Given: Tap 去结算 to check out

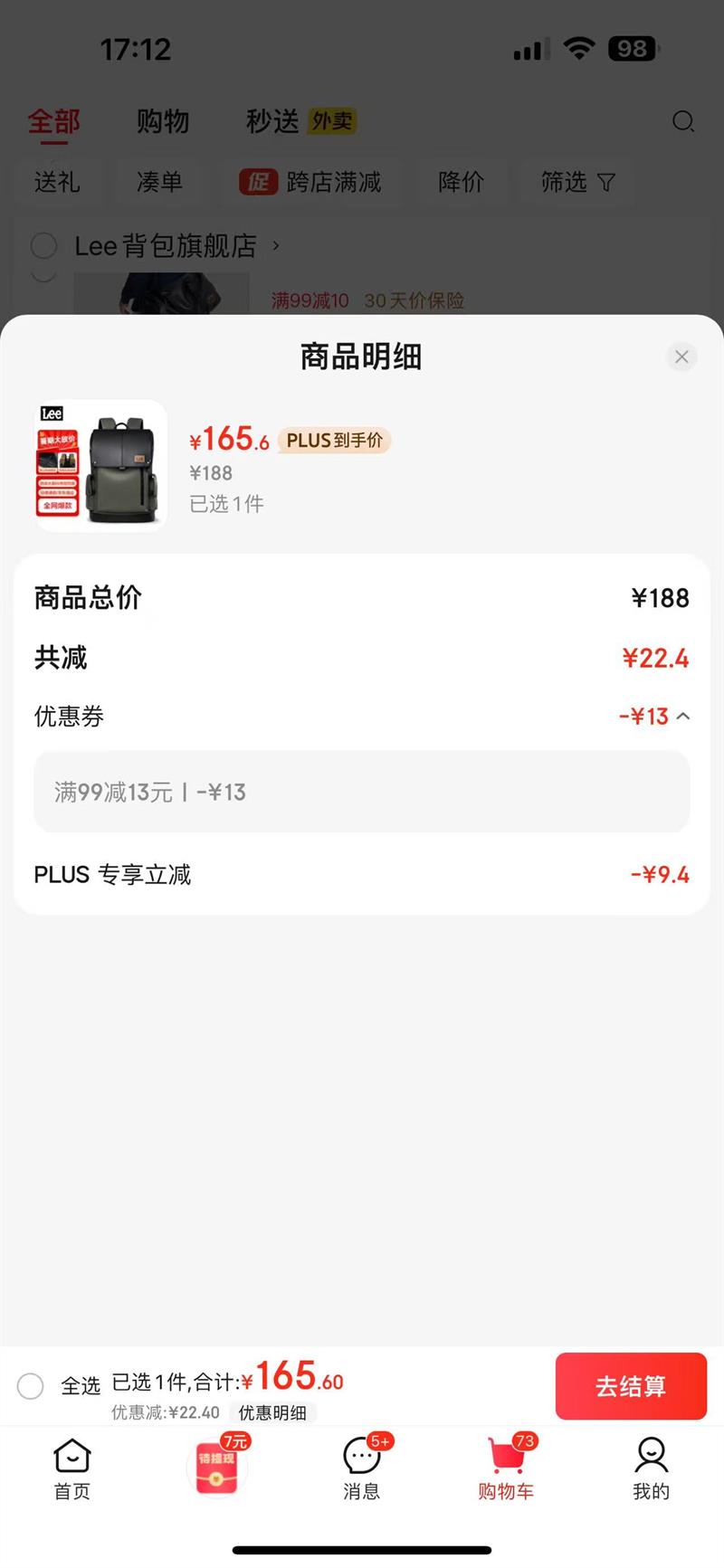Looking at the screenshot, I should [630, 1386].
